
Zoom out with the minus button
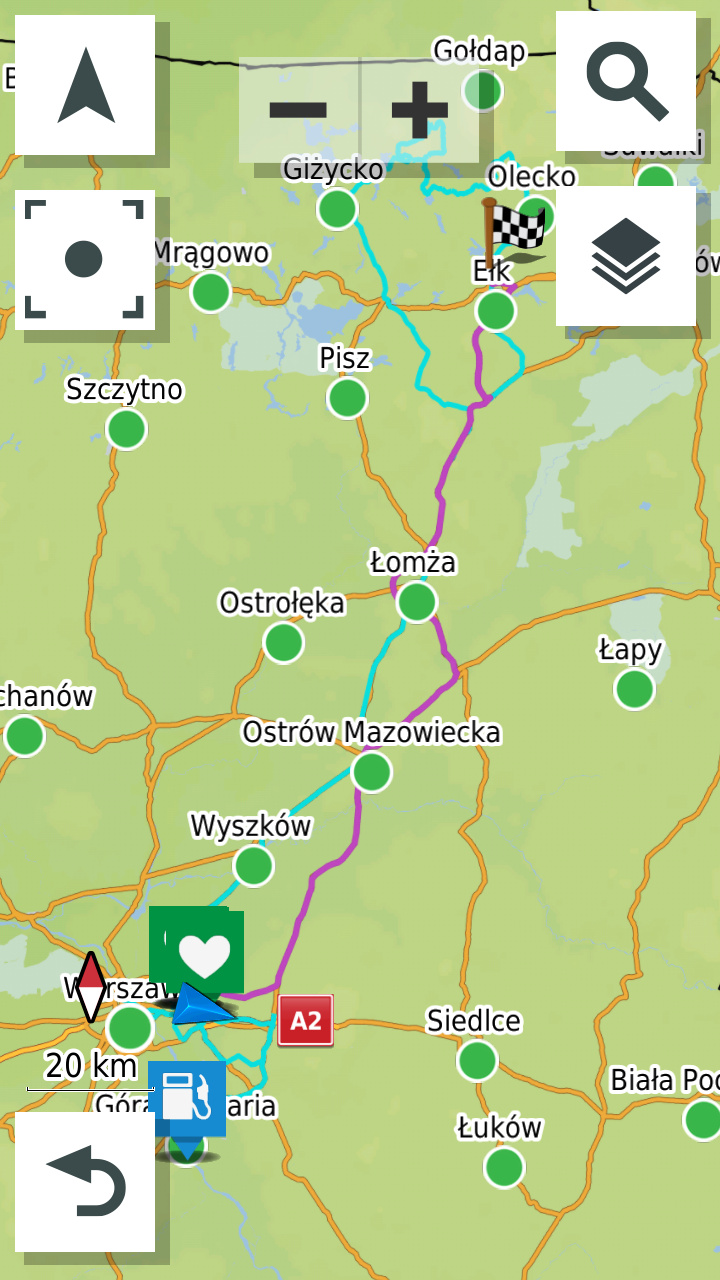299,109
